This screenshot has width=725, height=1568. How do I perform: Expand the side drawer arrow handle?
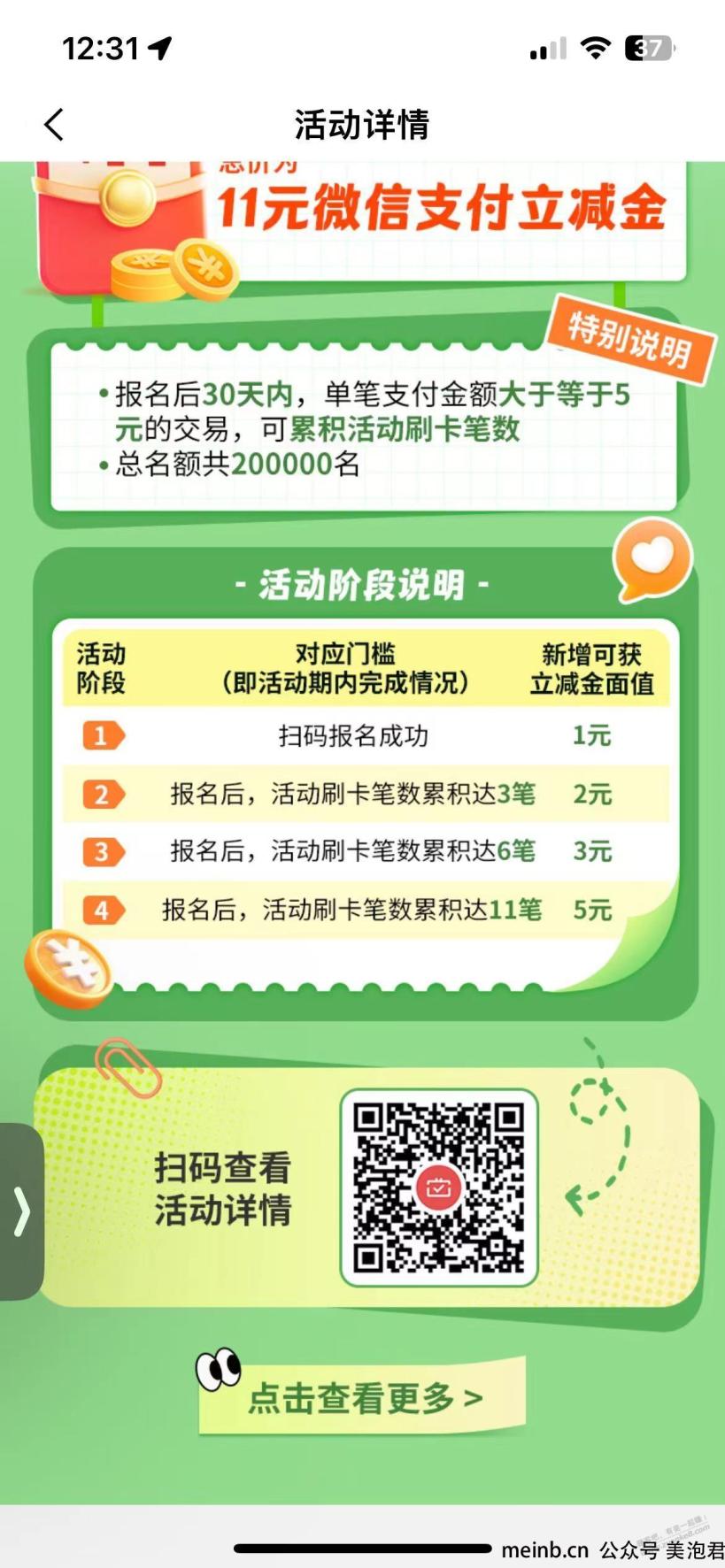point(21,1211)
